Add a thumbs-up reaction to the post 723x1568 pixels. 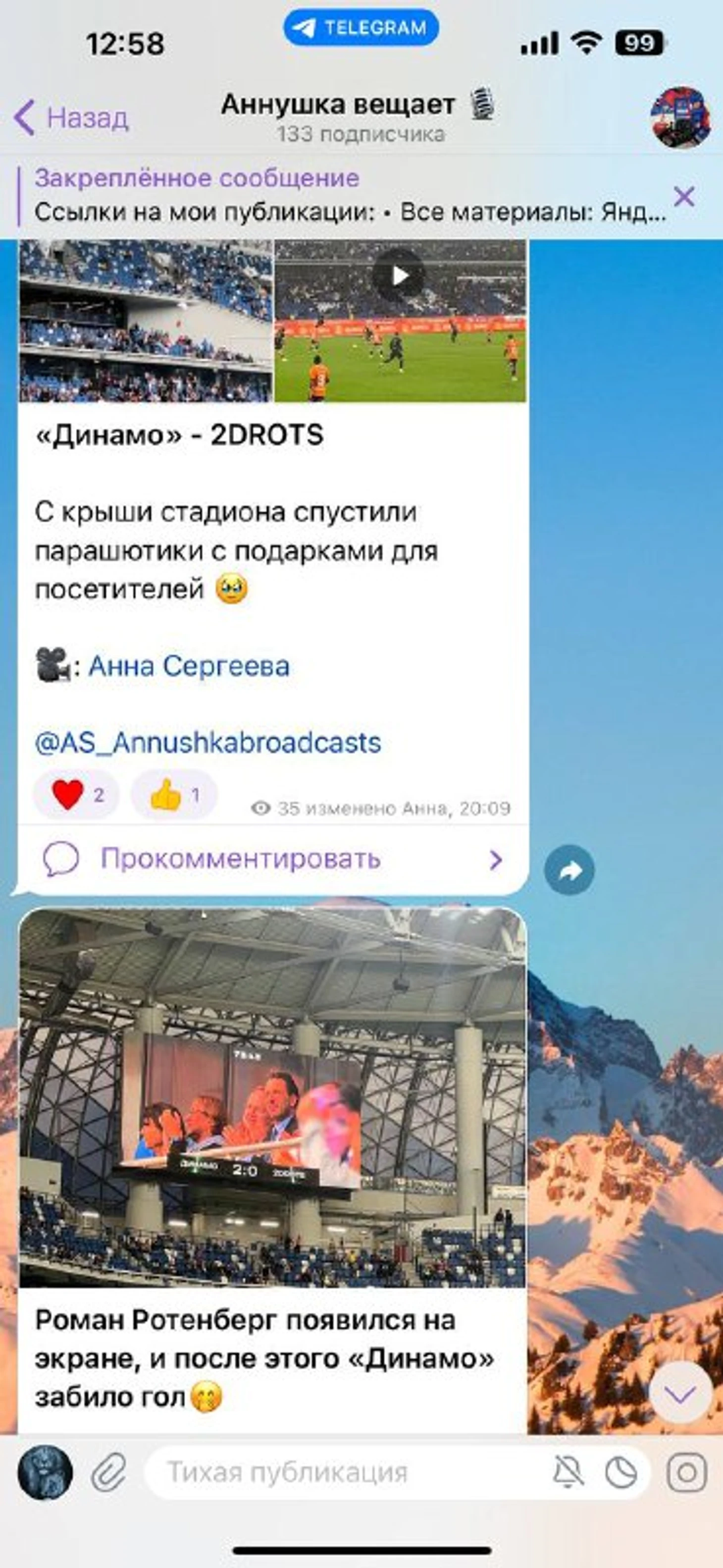pyautogui.click(x=174, y=795)
